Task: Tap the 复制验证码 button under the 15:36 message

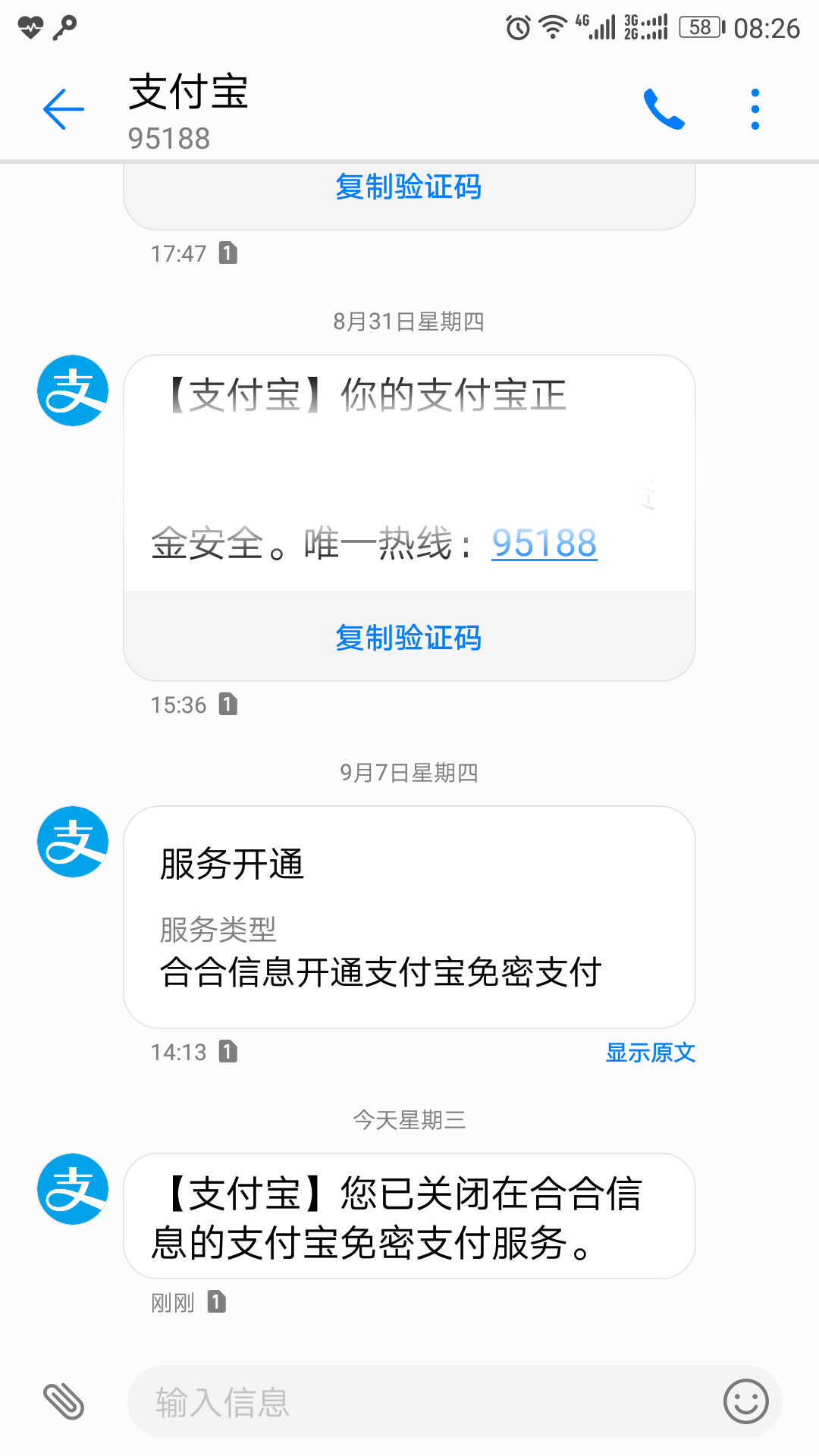Action: [409, 638]
